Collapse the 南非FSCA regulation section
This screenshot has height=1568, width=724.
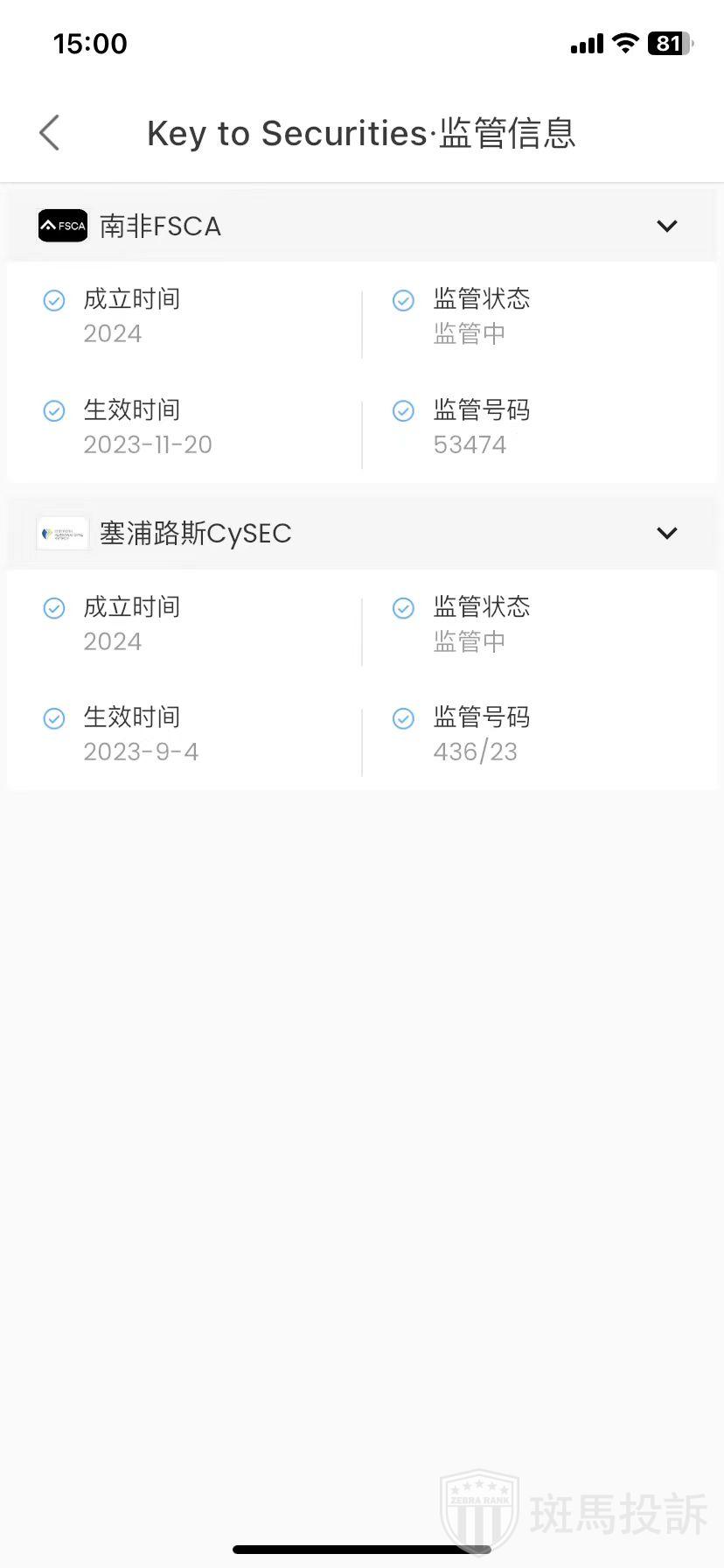tap(666, 227)
